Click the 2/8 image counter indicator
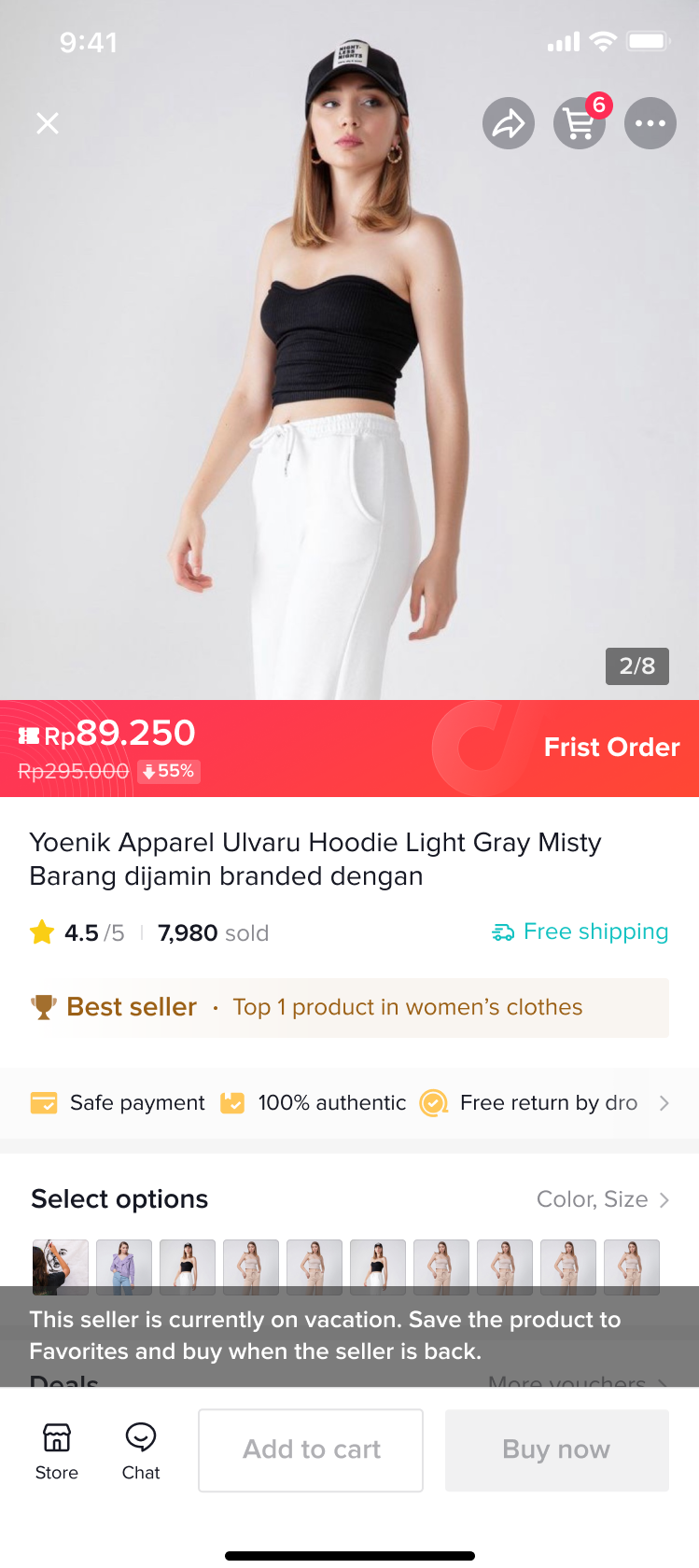Screen dimensions: 699x1568 (637, 665)
